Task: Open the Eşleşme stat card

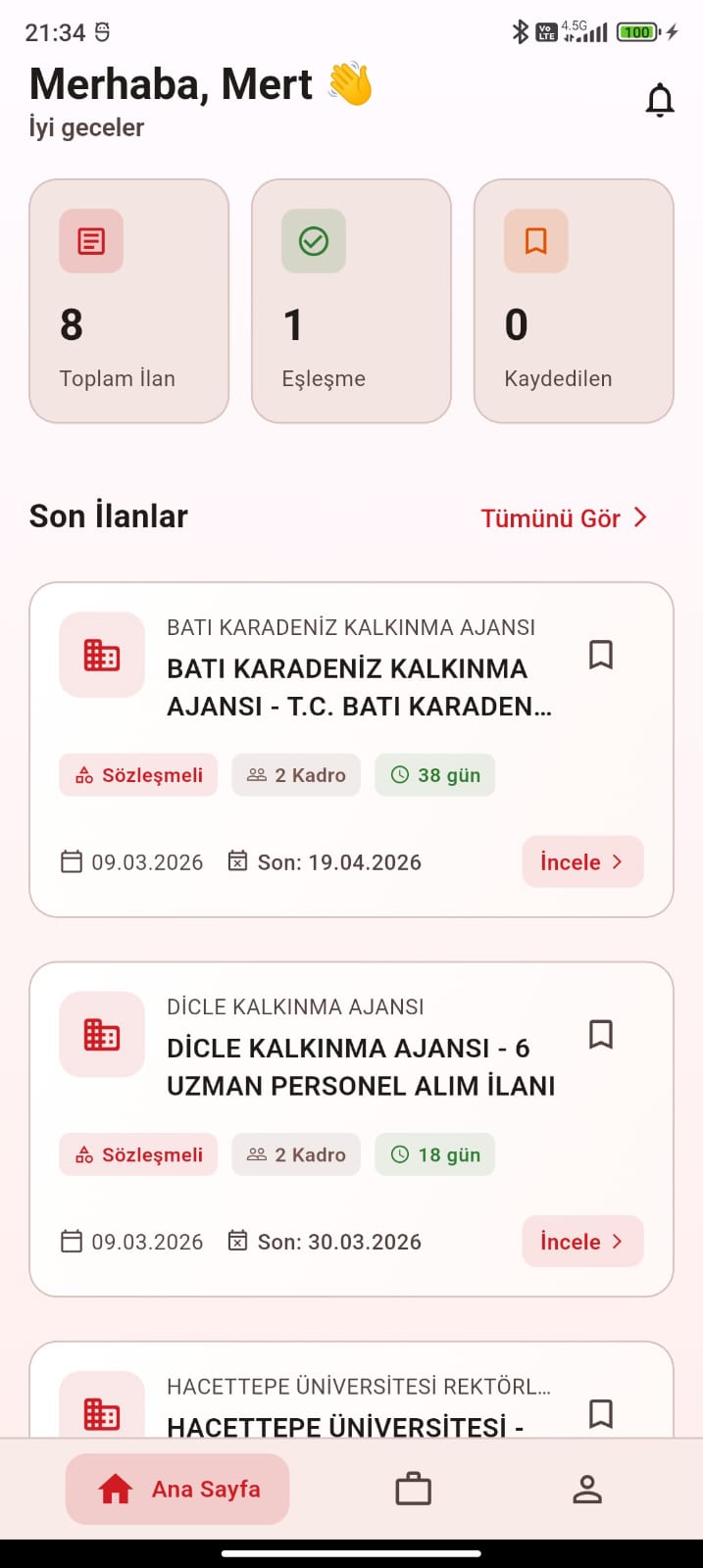Action: click(x=351, y=301)
